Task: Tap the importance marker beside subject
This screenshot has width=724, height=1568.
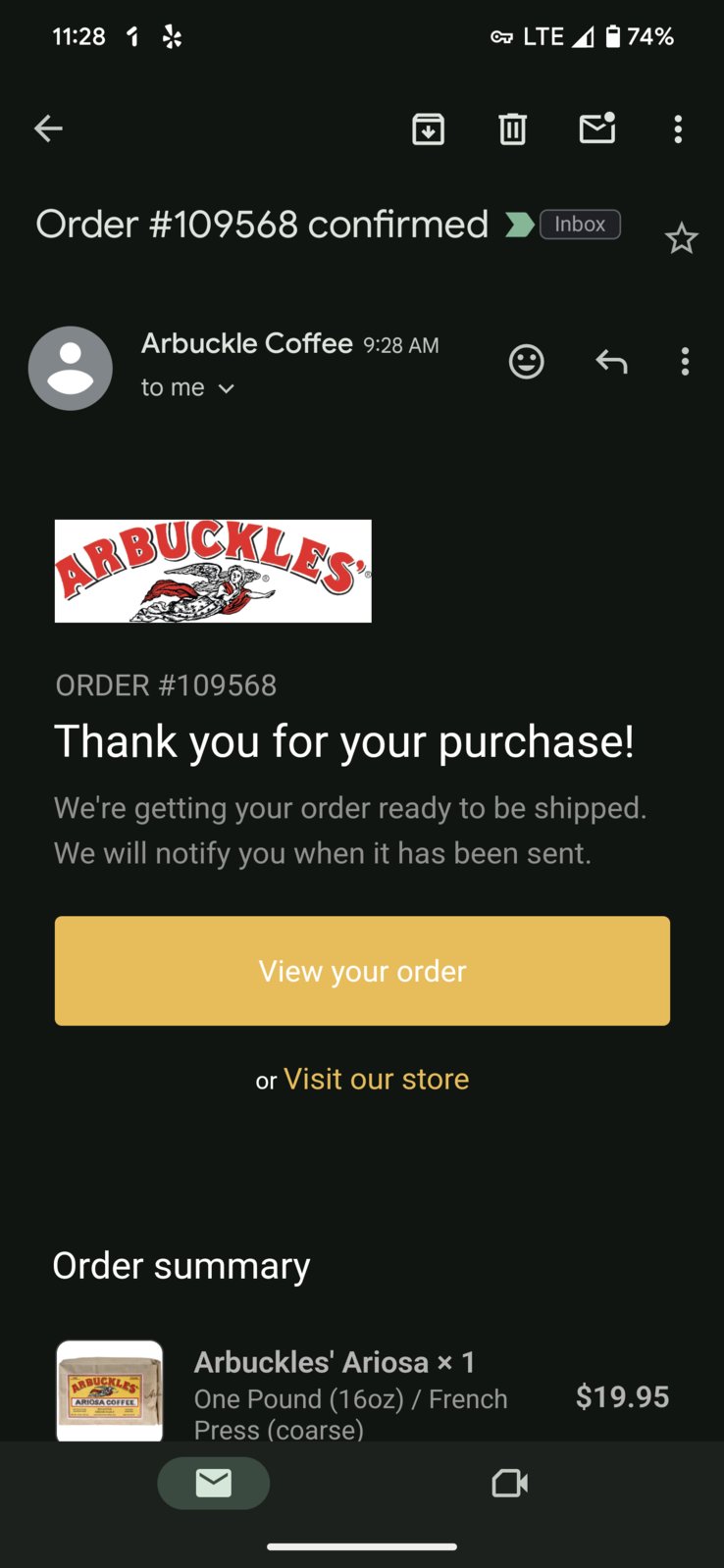Action: coord(520,225)
